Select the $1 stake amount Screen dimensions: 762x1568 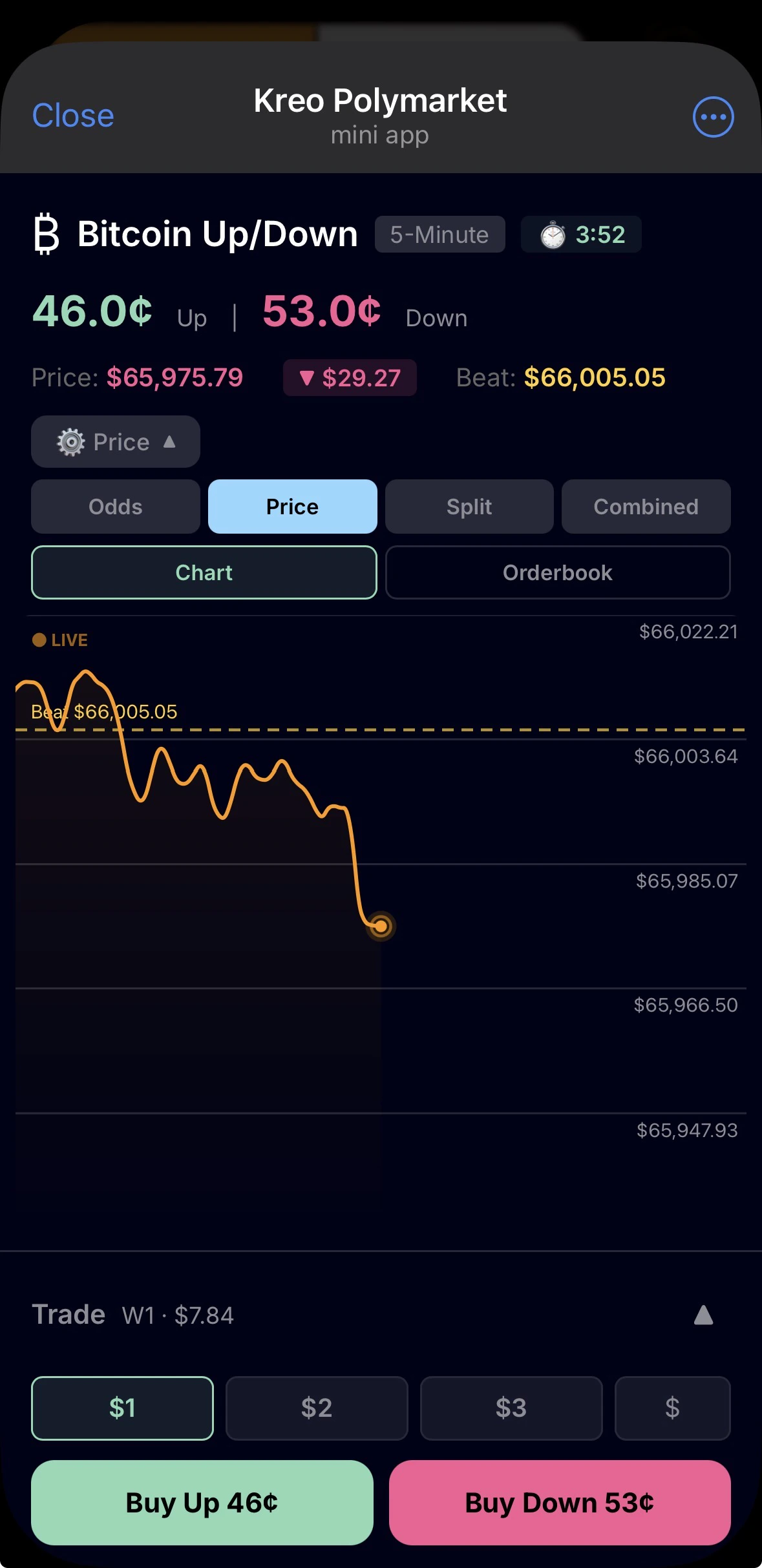point(122,1408)
